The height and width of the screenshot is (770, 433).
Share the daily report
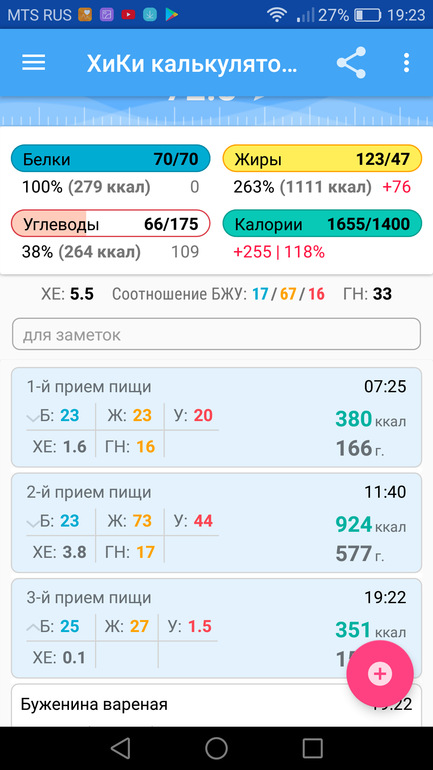click(x=351, y=62)
